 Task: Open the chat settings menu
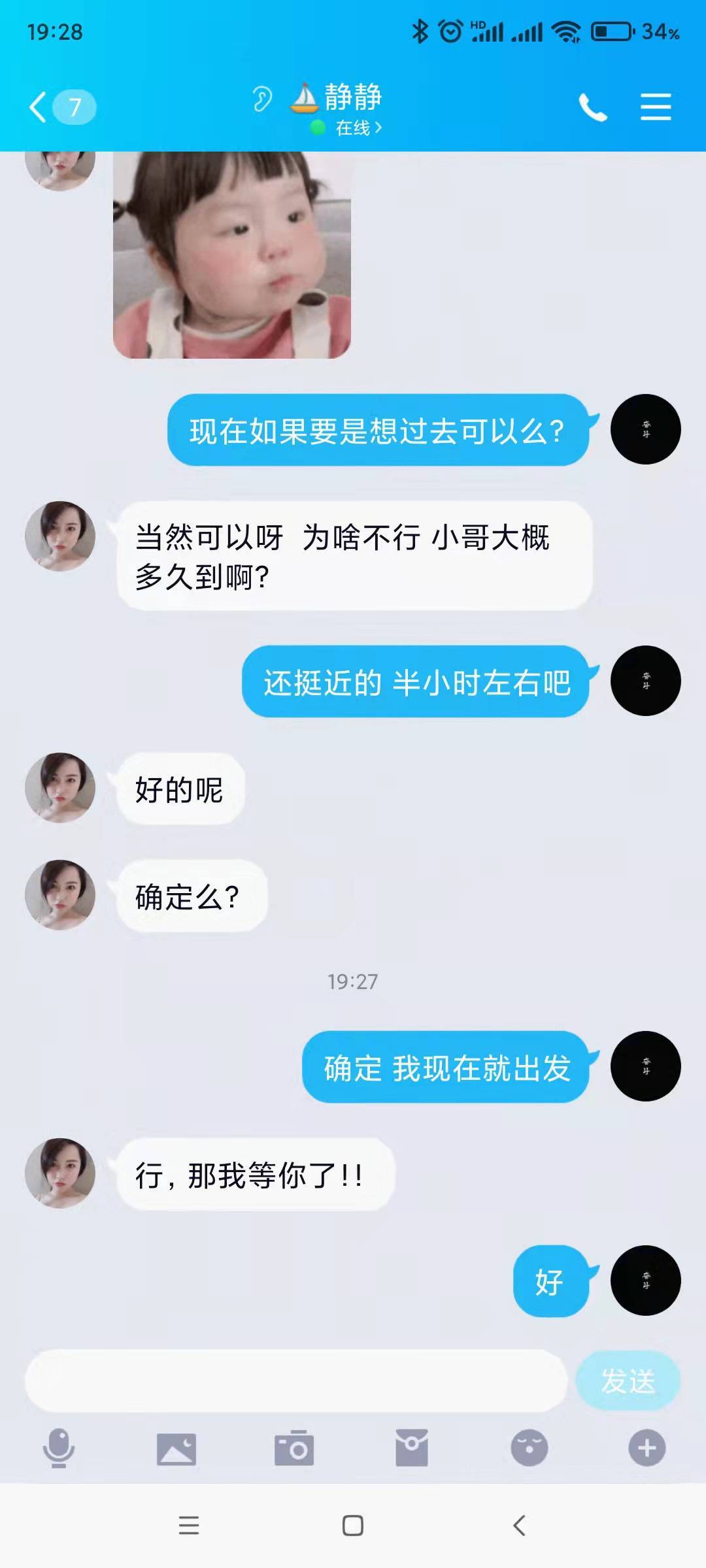click(x=656, y=107)
